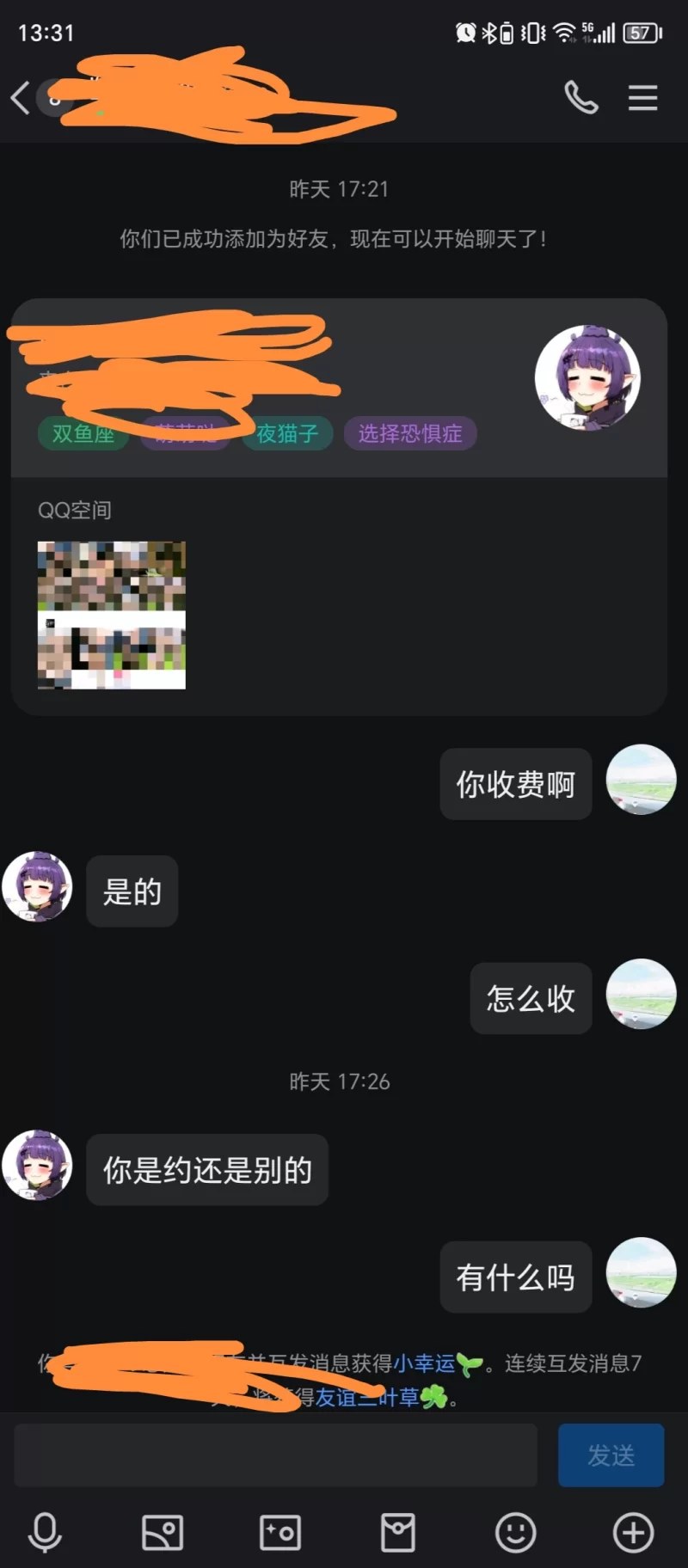
Task: Open more options with the plus icon
Action: [x=634, y=1532]
